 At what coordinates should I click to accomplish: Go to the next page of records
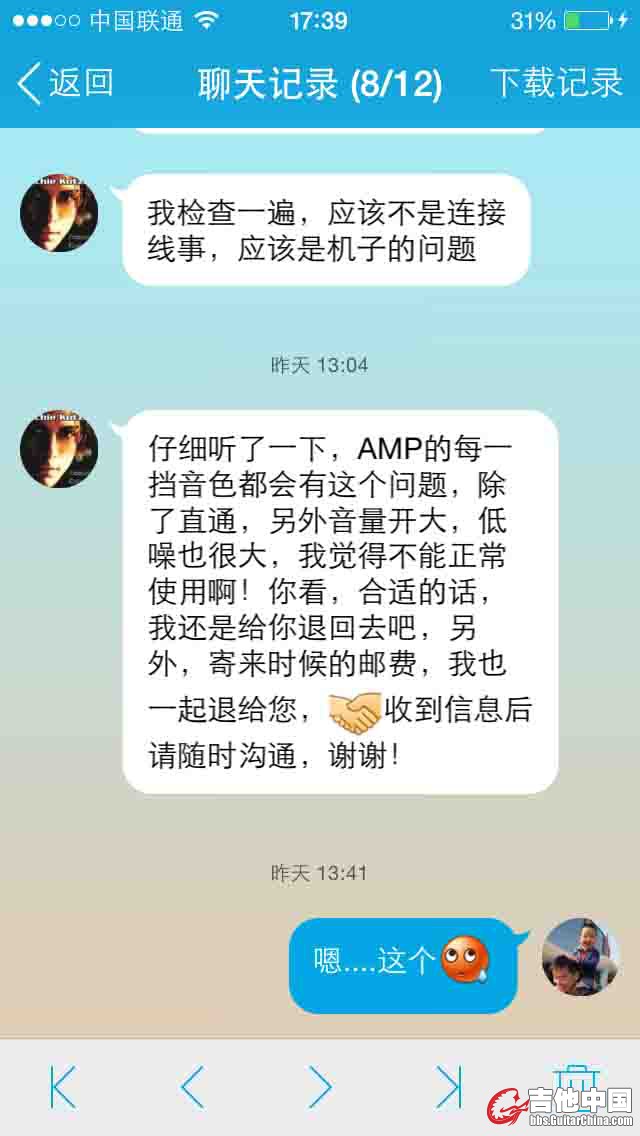click(x=320, y=1086)
